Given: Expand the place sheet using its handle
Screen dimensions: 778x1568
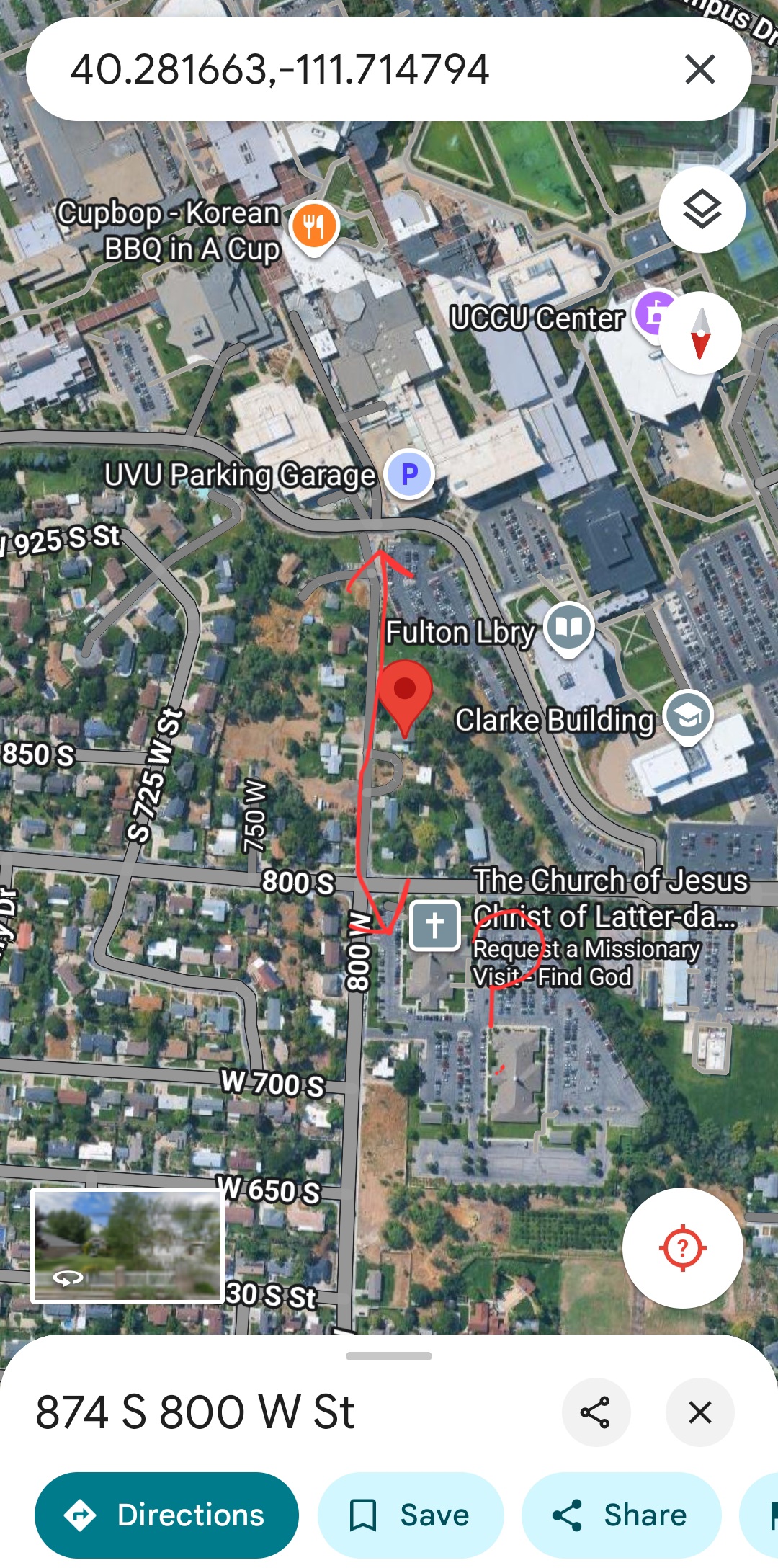Looking at the screenshot, I should (x=389, y=1356).
